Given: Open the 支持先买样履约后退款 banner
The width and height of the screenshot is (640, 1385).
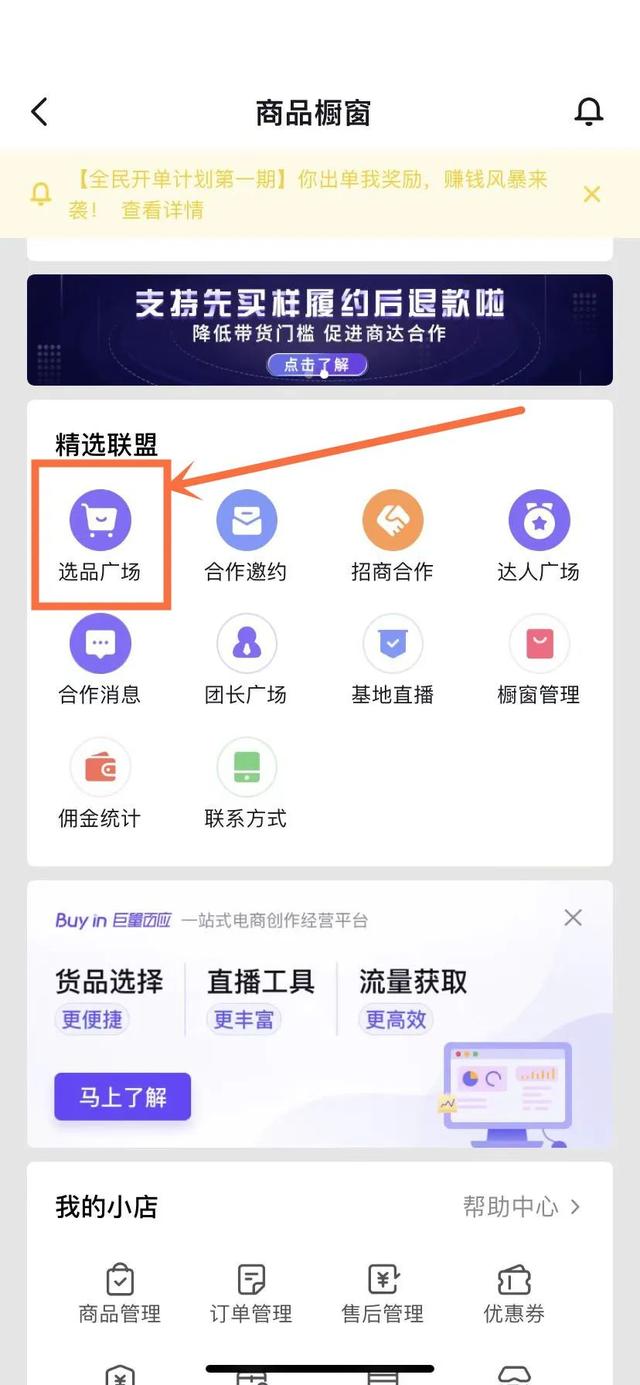Looking at the screenshot, I should (319, 329).
